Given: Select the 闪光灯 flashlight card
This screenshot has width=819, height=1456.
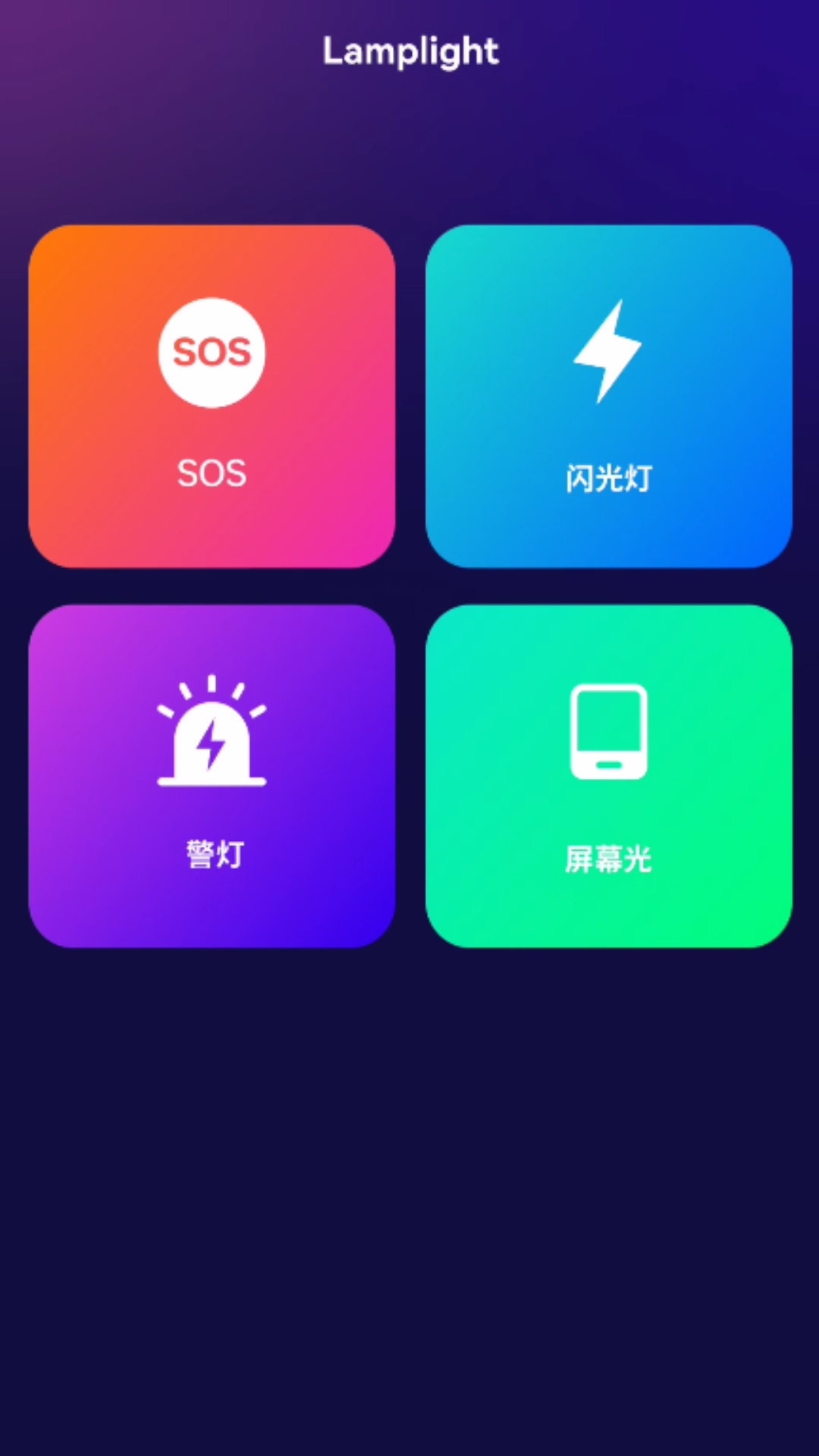Looking at the screenshot, I should pos(609,396).
